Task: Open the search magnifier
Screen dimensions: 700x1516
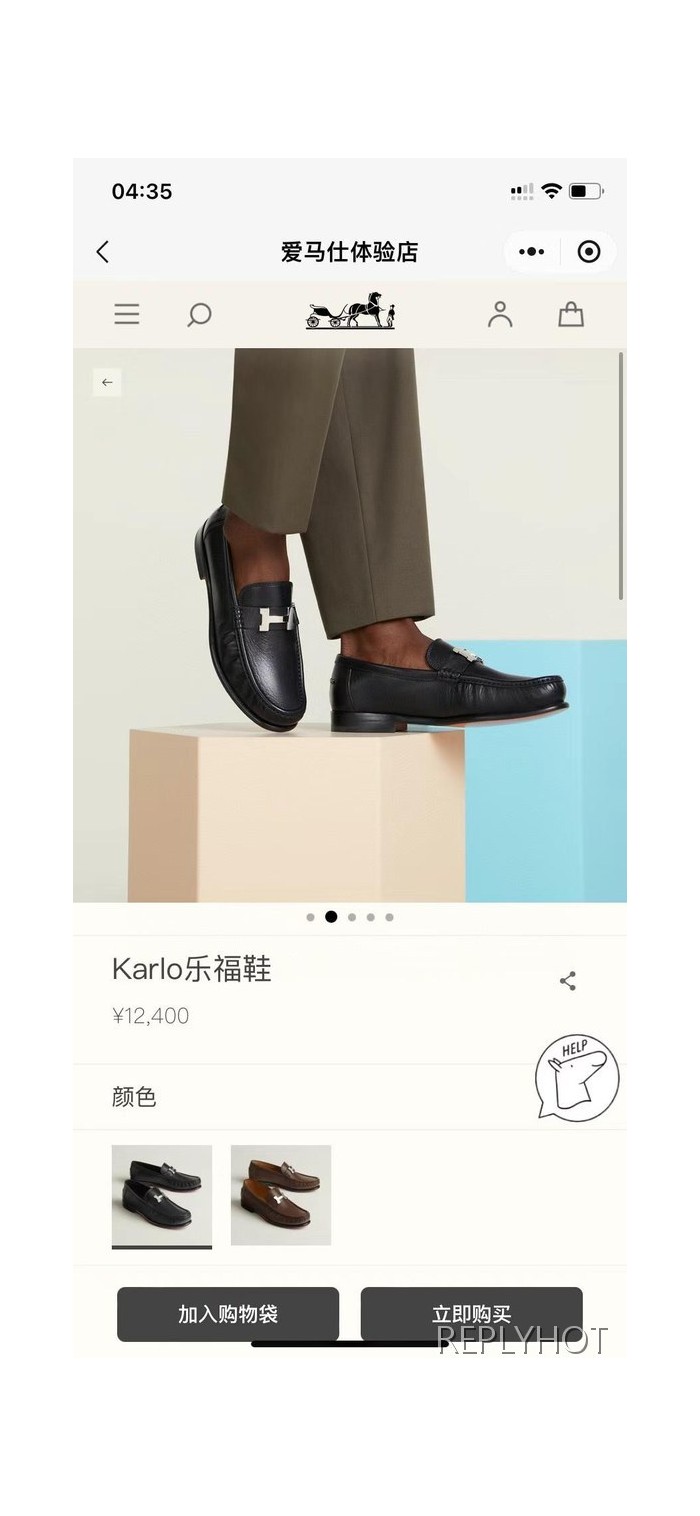Action: [199, 315]
